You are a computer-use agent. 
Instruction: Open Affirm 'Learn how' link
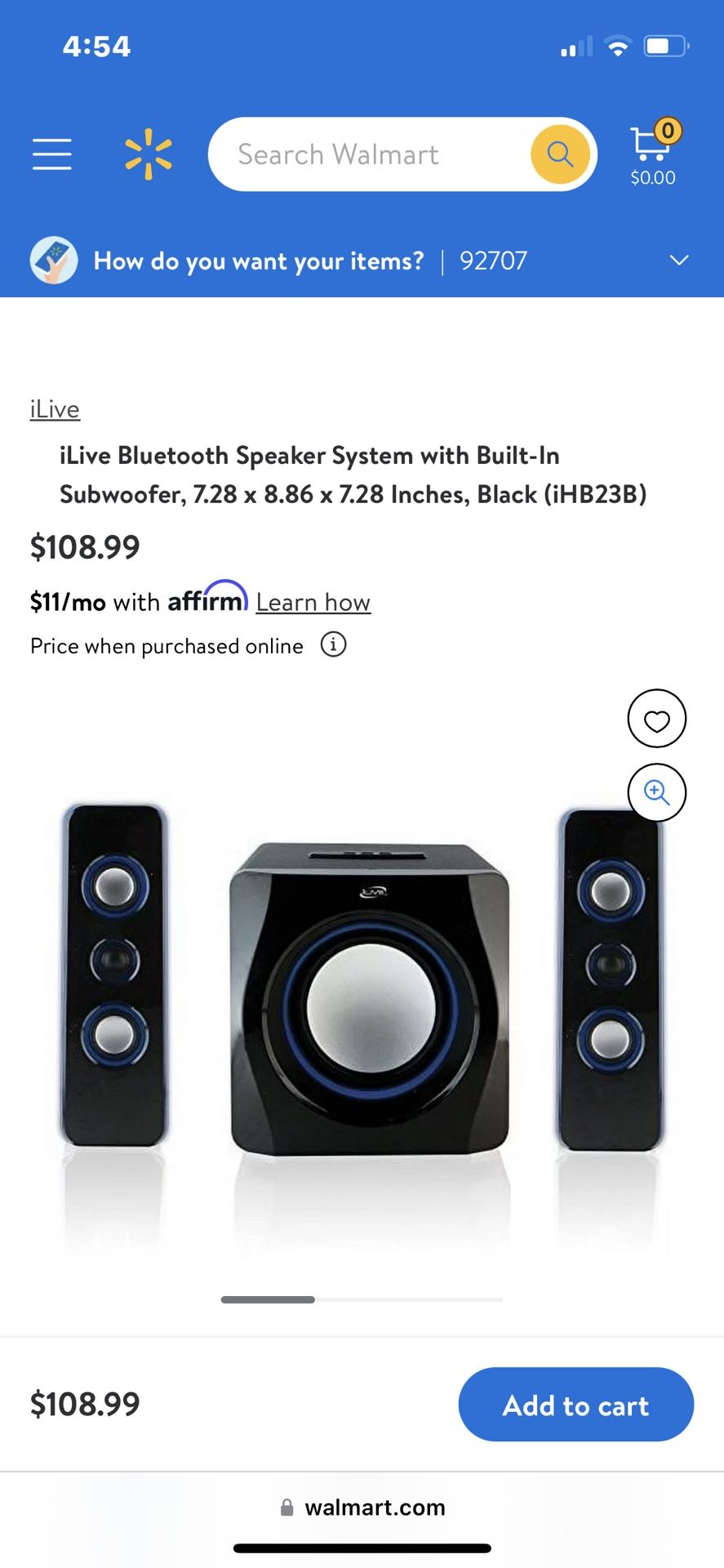click(313, 603)
